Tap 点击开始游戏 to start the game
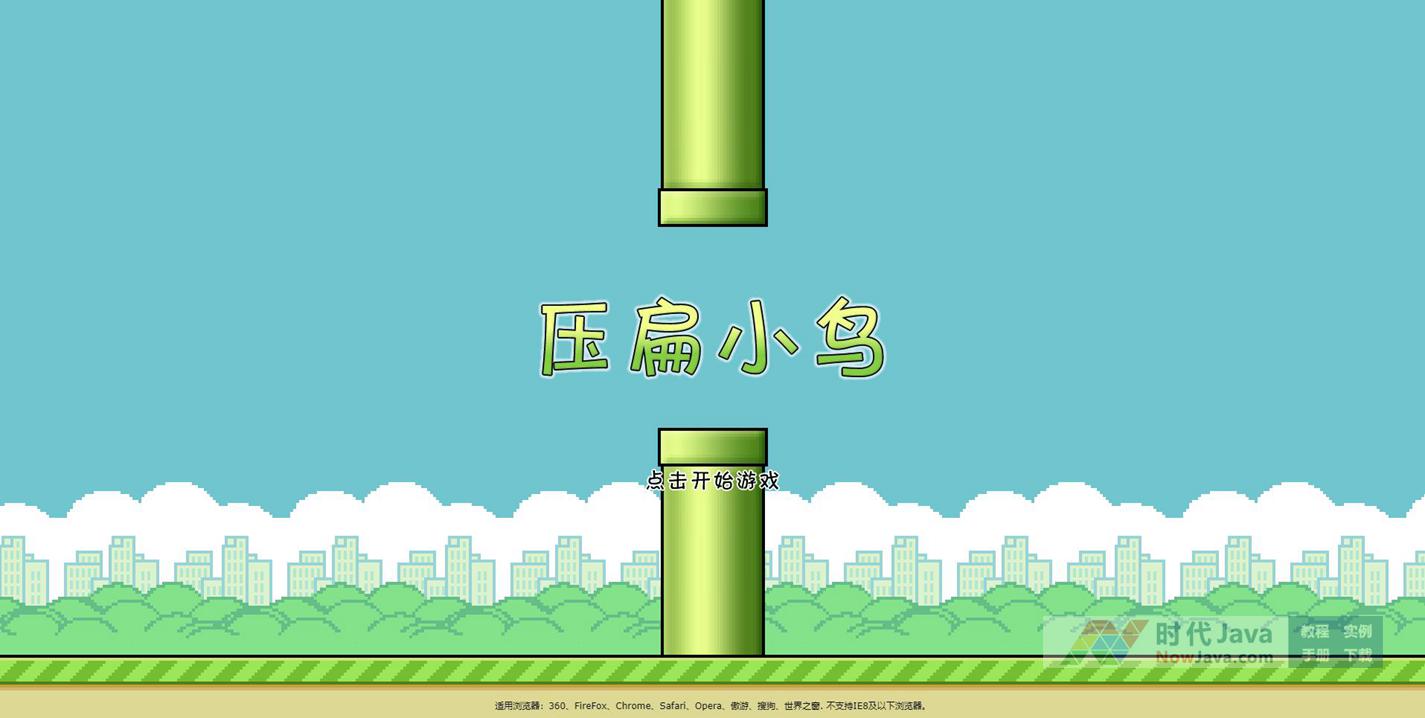The width and height of the screenshot is (1425, 718). tap(712, 481)
